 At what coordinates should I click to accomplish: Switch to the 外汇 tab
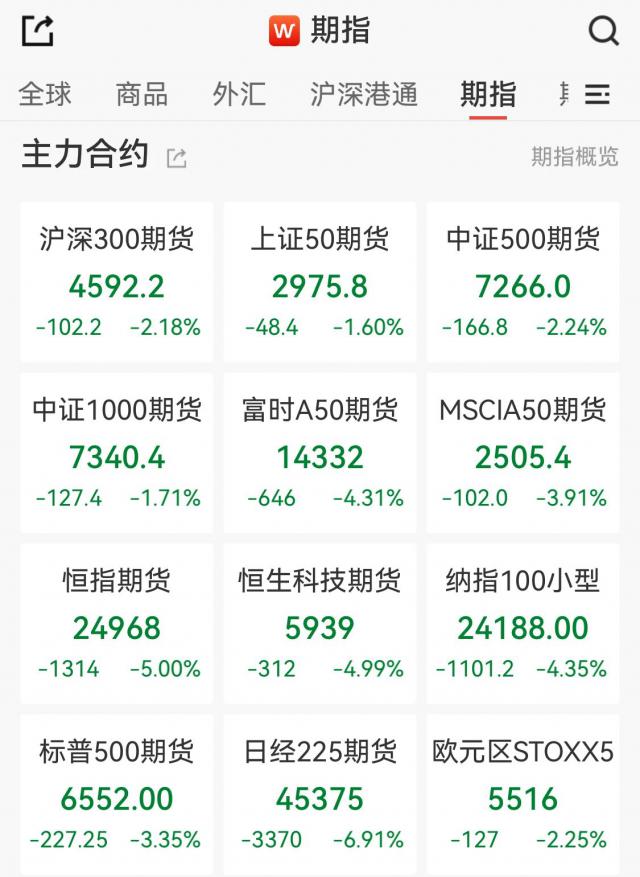(x=239, y=95)
